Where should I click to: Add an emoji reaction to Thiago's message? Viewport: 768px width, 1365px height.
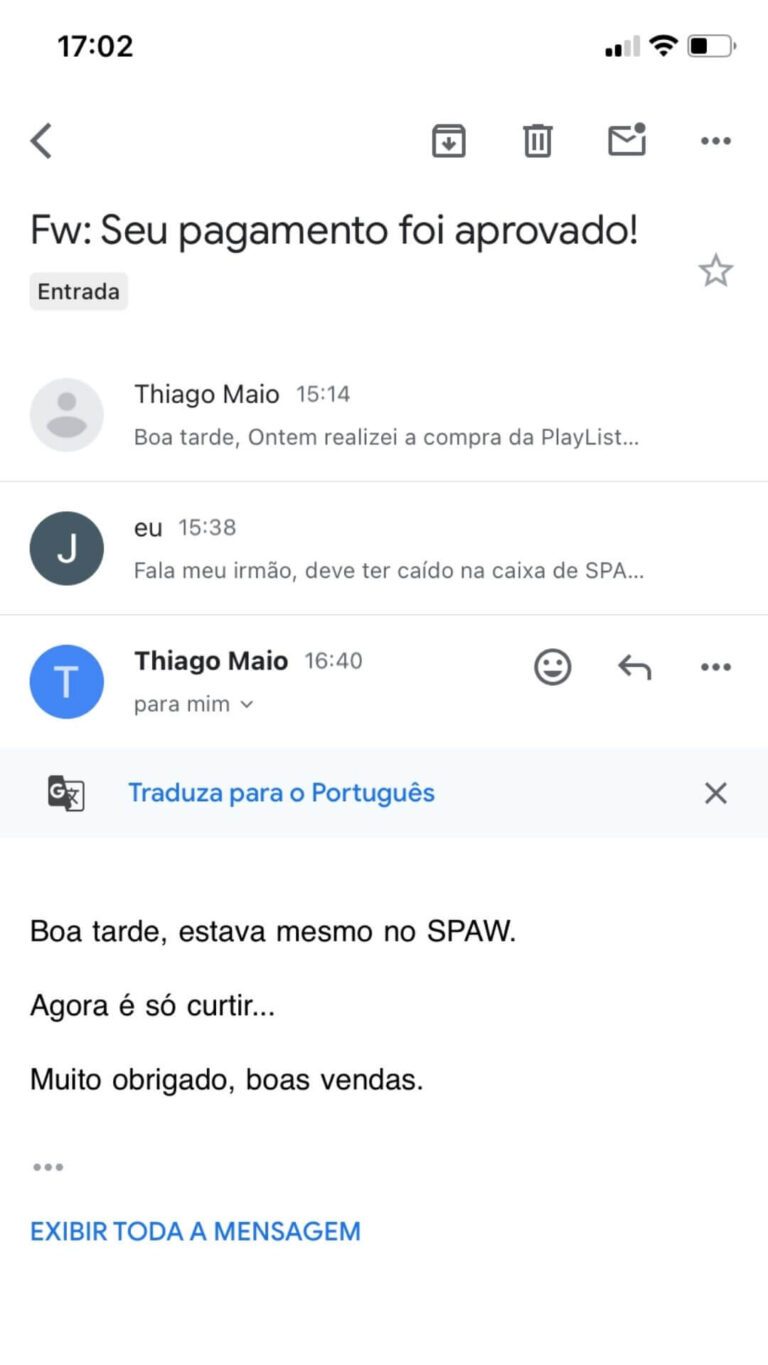point(553,667)
